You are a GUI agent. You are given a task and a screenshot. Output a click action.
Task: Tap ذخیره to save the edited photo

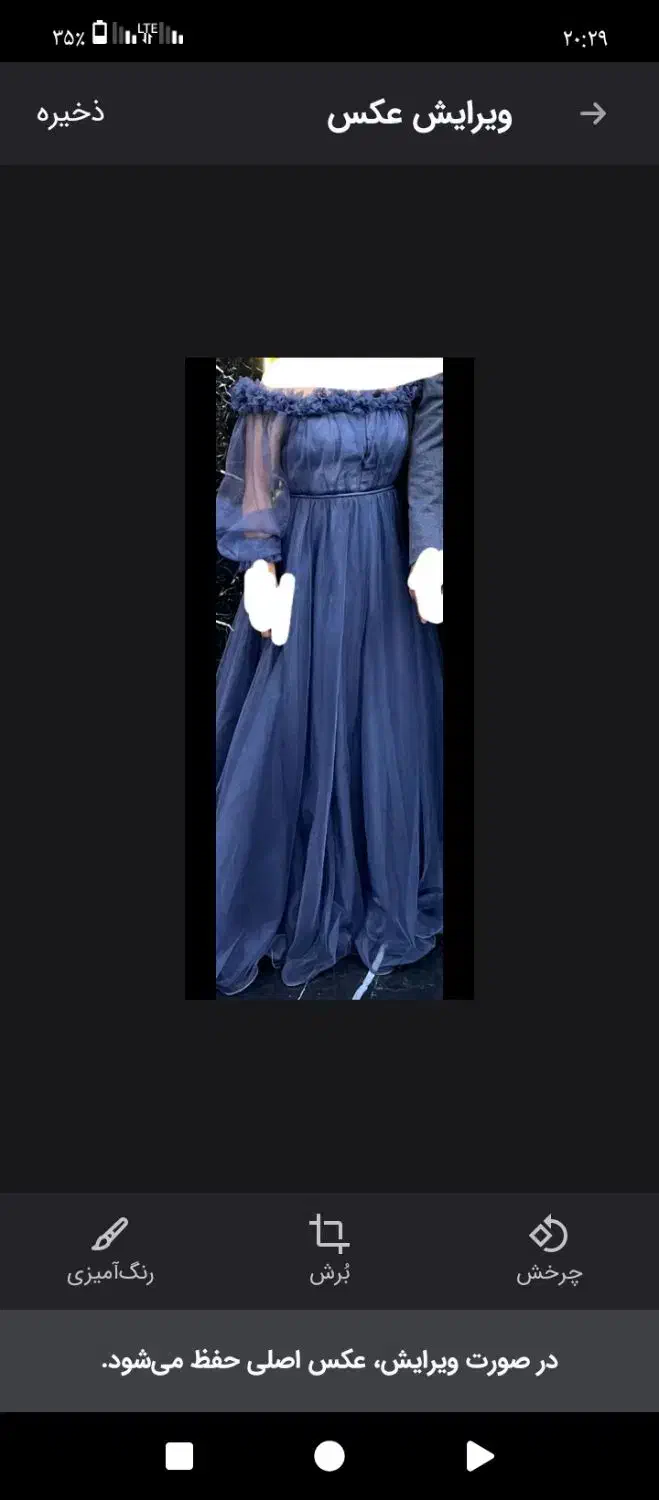[x=70, y=113]
